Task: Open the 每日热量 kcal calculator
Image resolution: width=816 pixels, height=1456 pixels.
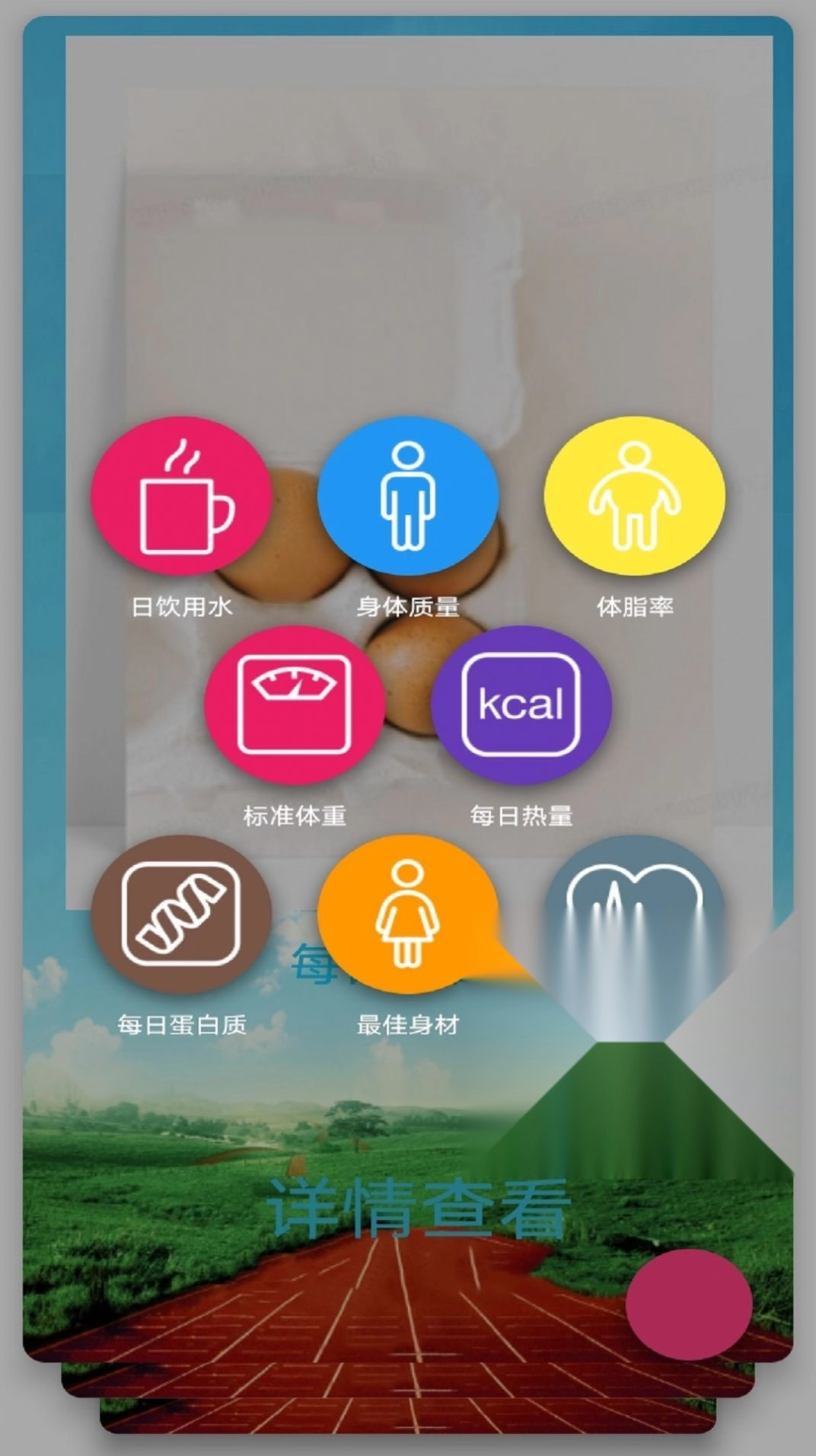Action: [521, 704]
